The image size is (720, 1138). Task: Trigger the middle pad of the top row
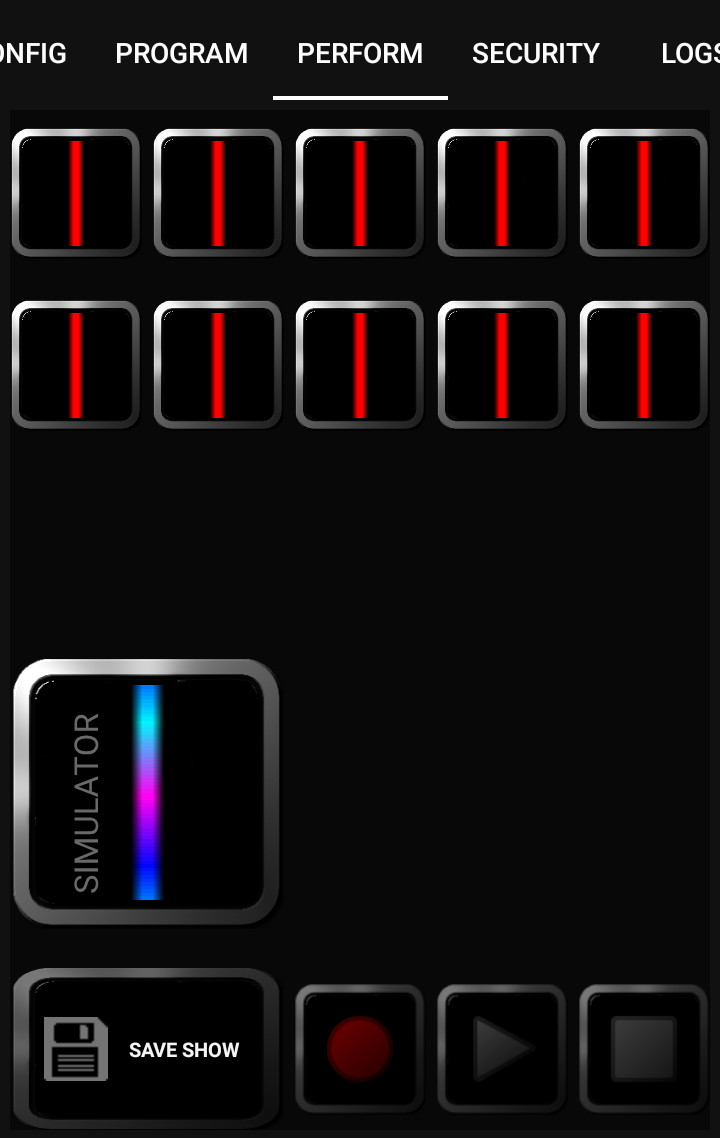pyautogui.click(x=359, y=192)
